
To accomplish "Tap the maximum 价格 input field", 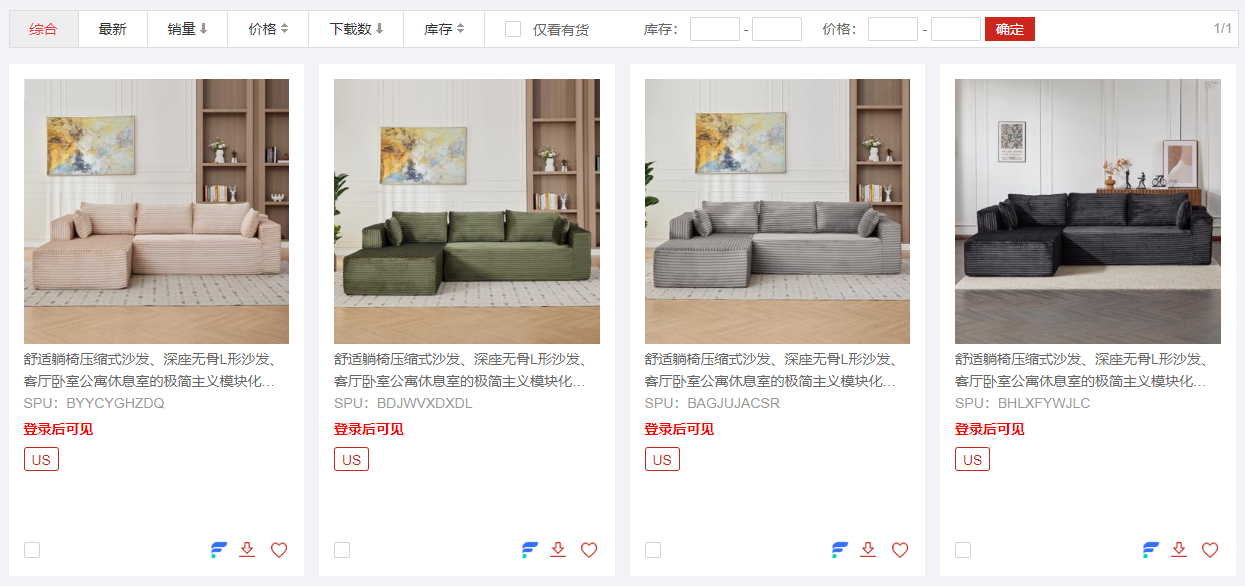I will [x=955, y=29].
